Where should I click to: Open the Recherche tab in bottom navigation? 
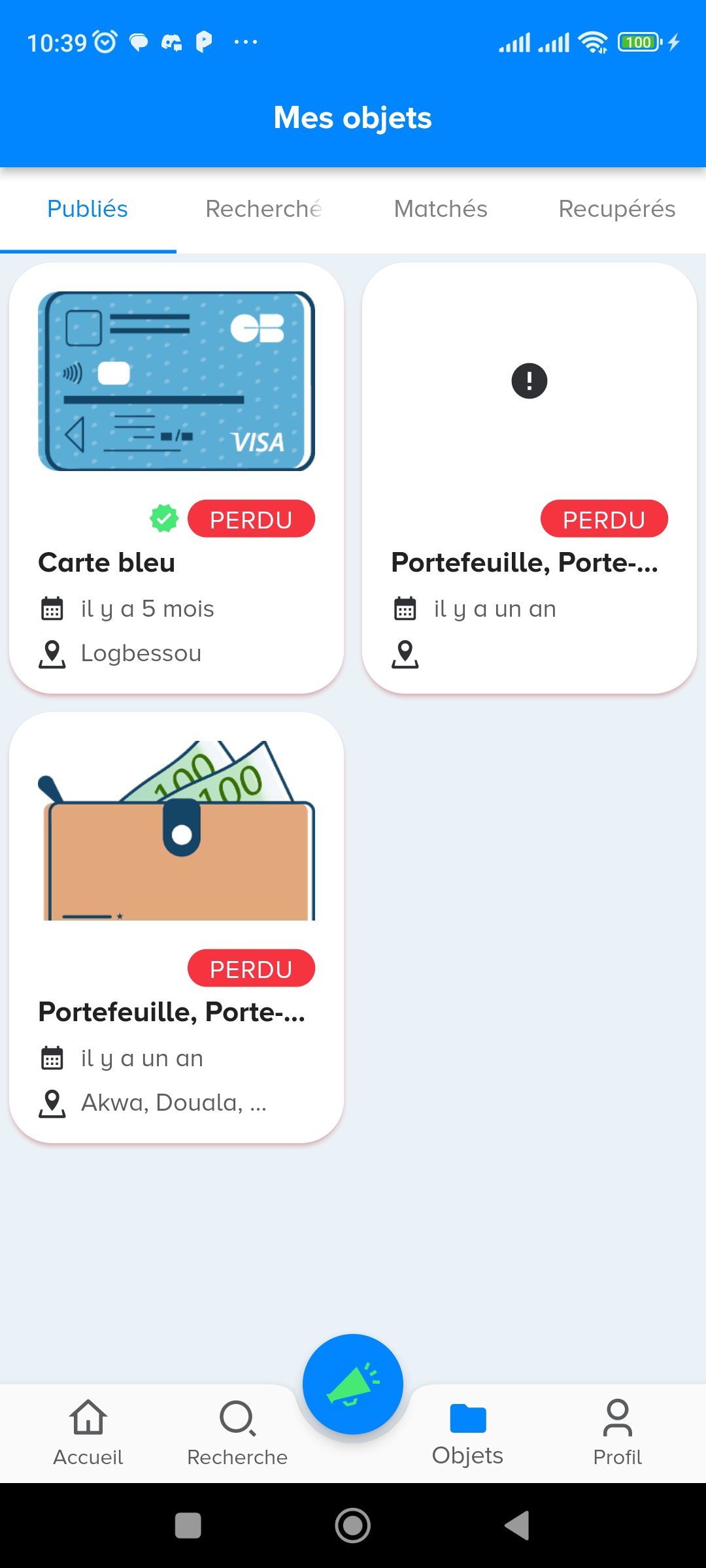[x=237, y=1432]
